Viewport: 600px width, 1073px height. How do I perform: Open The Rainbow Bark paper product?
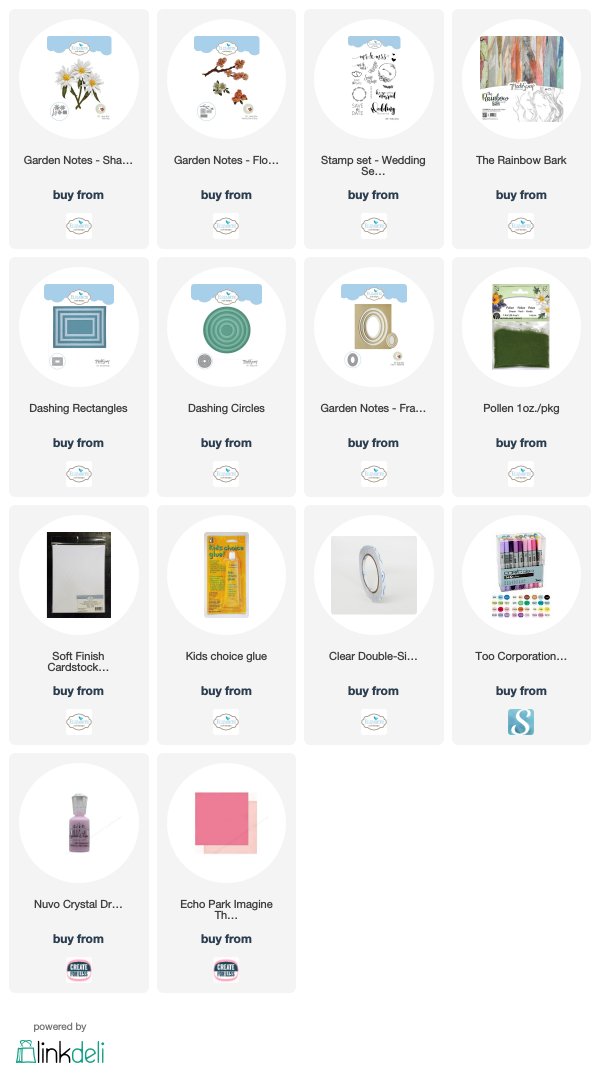[521, 129]
